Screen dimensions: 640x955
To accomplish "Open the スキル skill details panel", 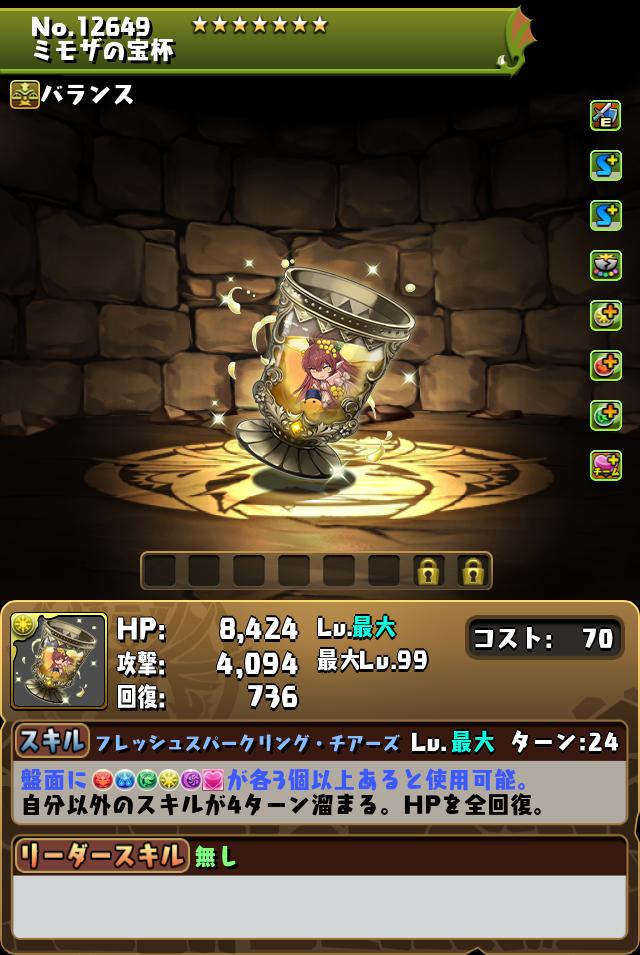I will (51, 741).
